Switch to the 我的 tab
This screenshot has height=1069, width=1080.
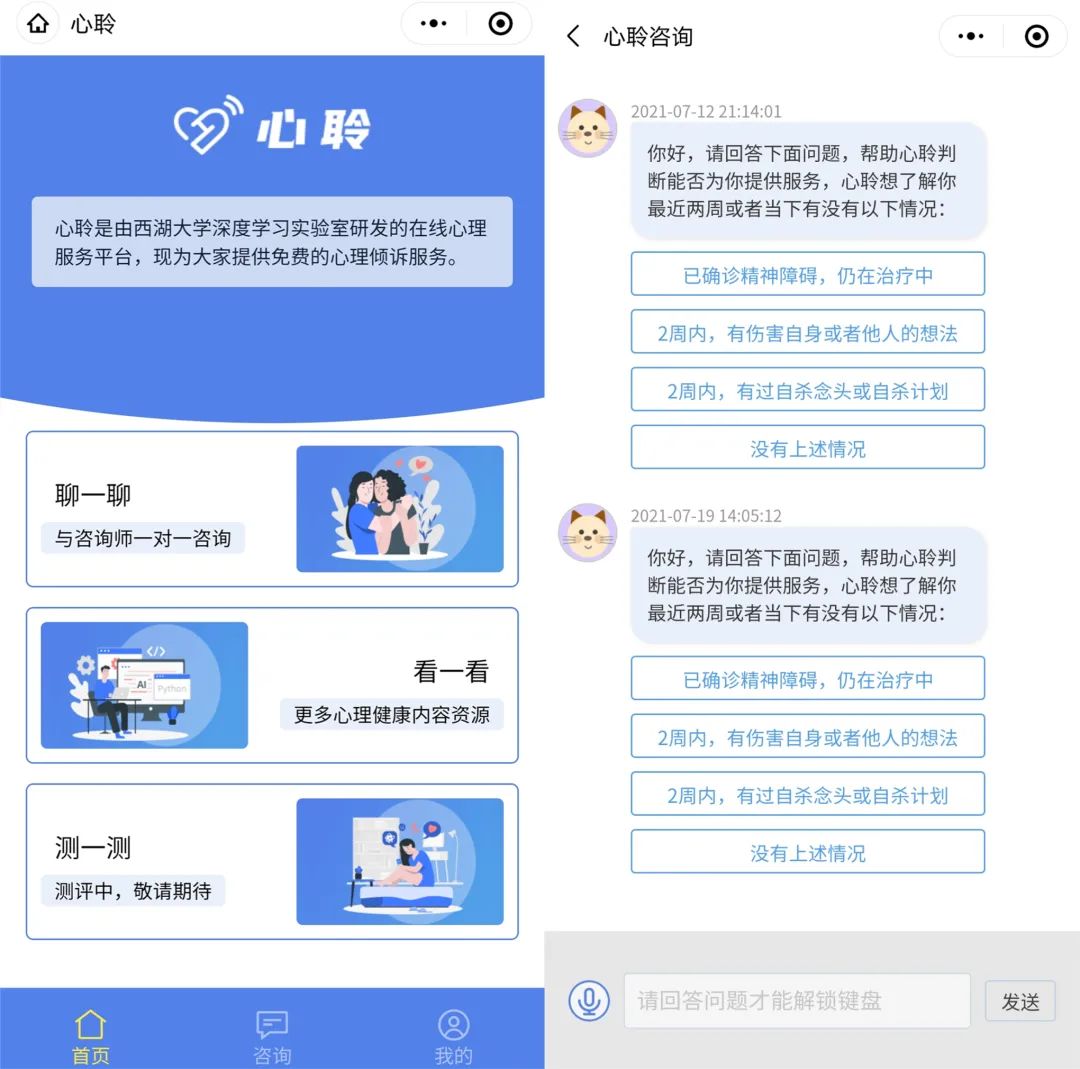(x=453, y=1036)
